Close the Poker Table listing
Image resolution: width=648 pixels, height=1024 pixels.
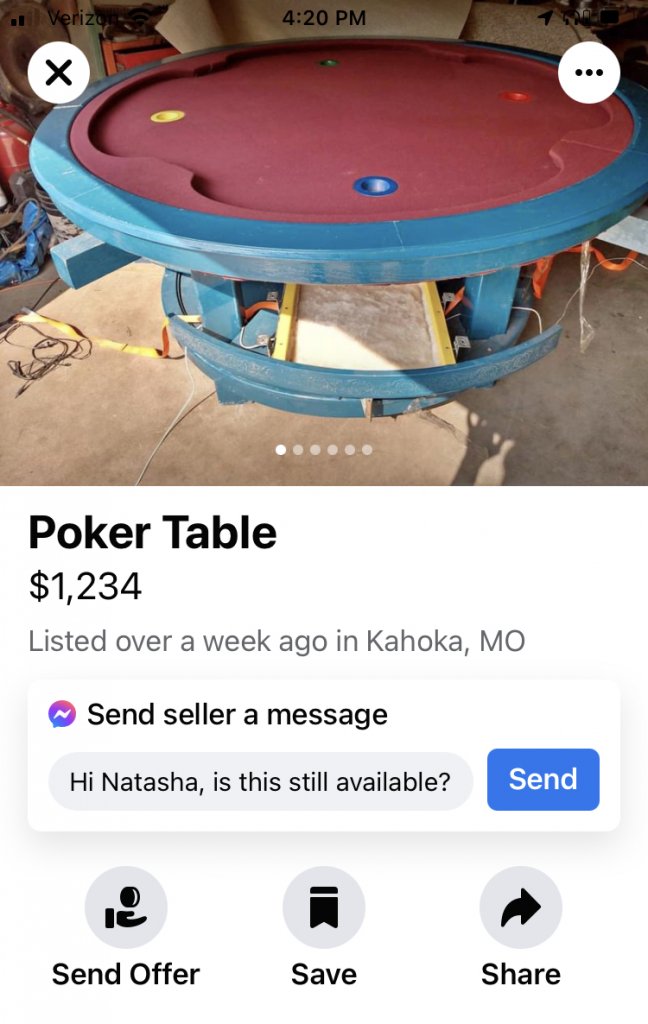click(59, 72)
